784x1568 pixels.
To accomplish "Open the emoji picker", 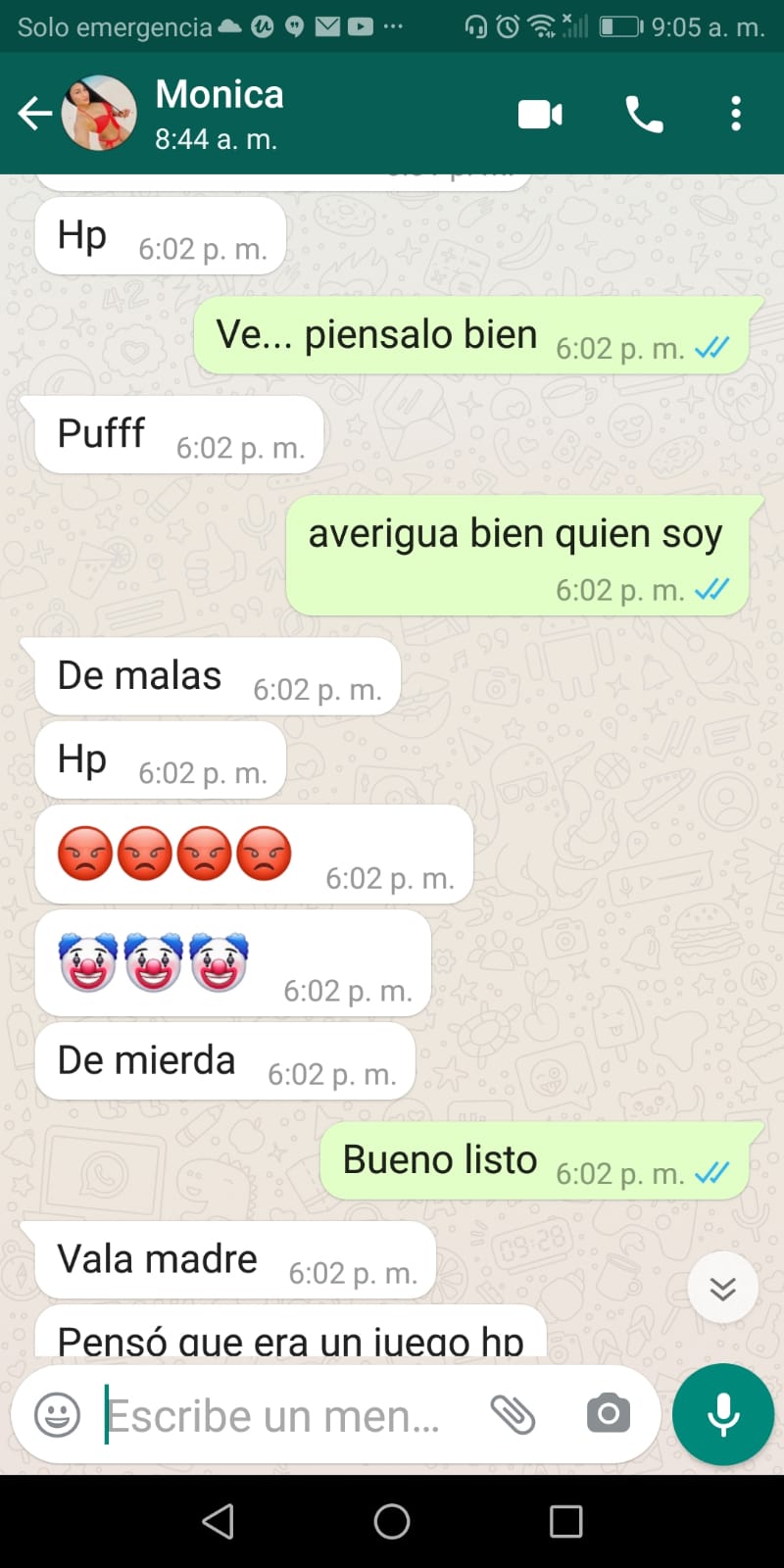I will point(57,1415).
